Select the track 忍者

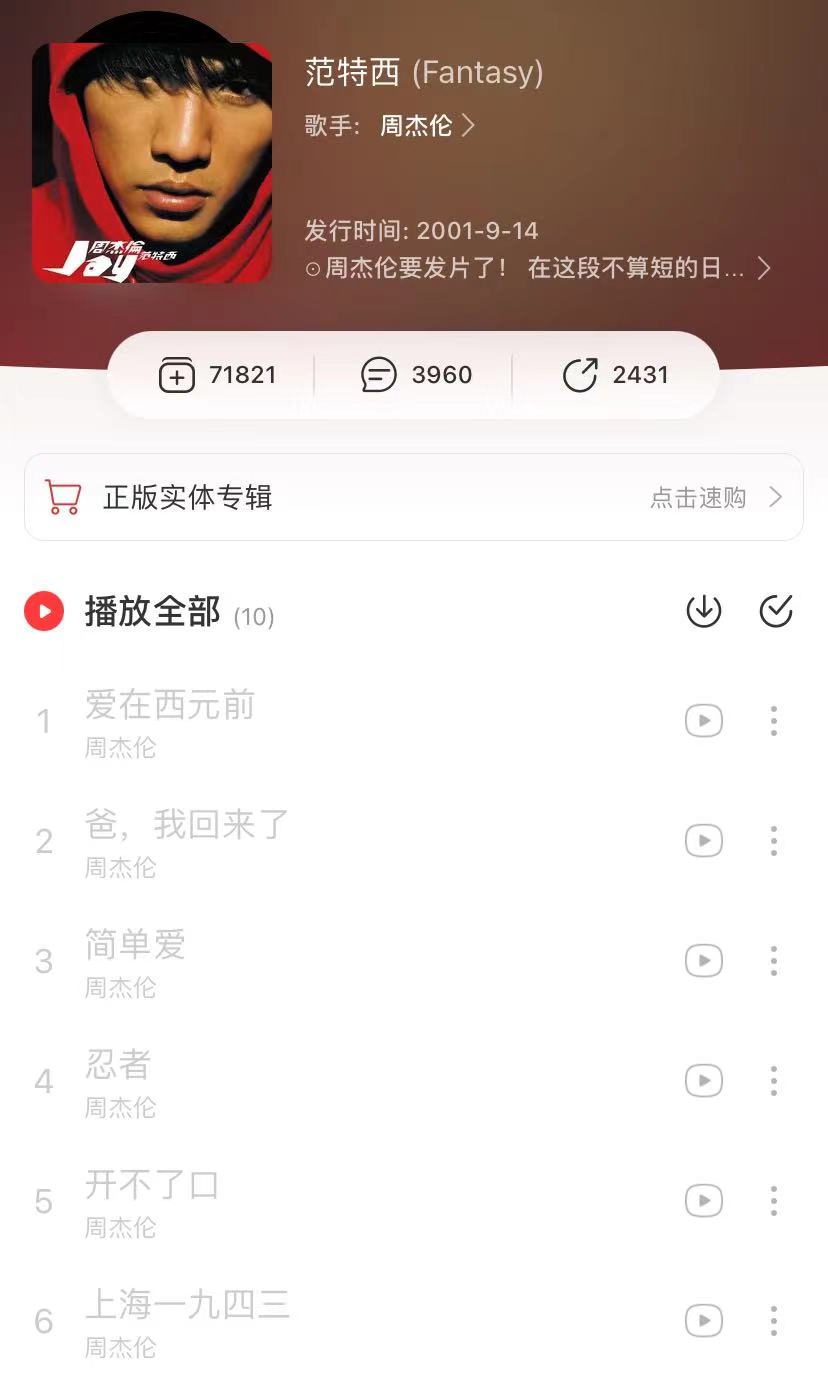click(x=118, y=1066)
